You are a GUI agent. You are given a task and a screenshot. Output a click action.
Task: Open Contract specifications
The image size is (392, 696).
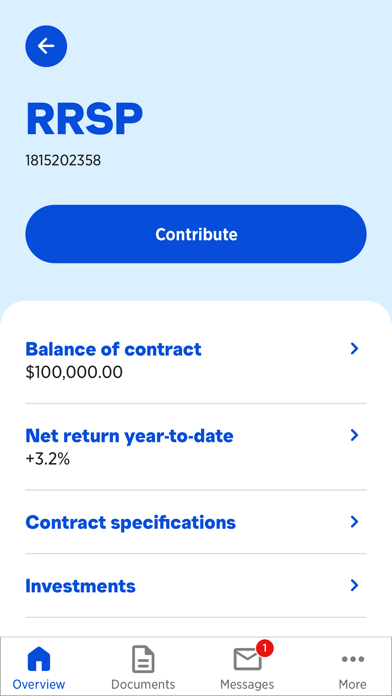click(x=196, y=522)
